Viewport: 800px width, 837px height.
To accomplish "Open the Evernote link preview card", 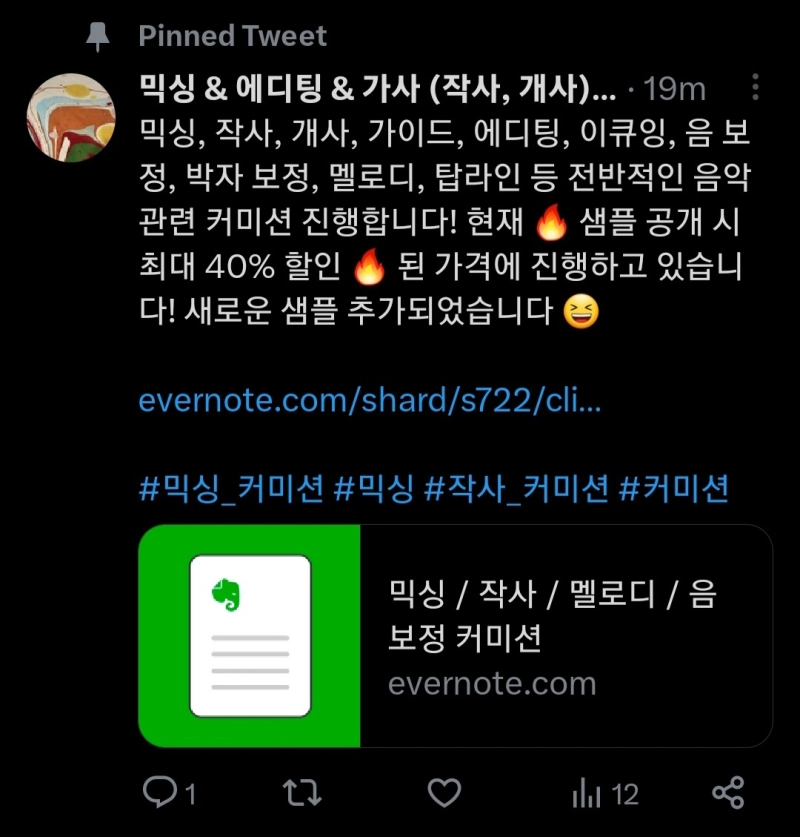I will coord(455,636).
